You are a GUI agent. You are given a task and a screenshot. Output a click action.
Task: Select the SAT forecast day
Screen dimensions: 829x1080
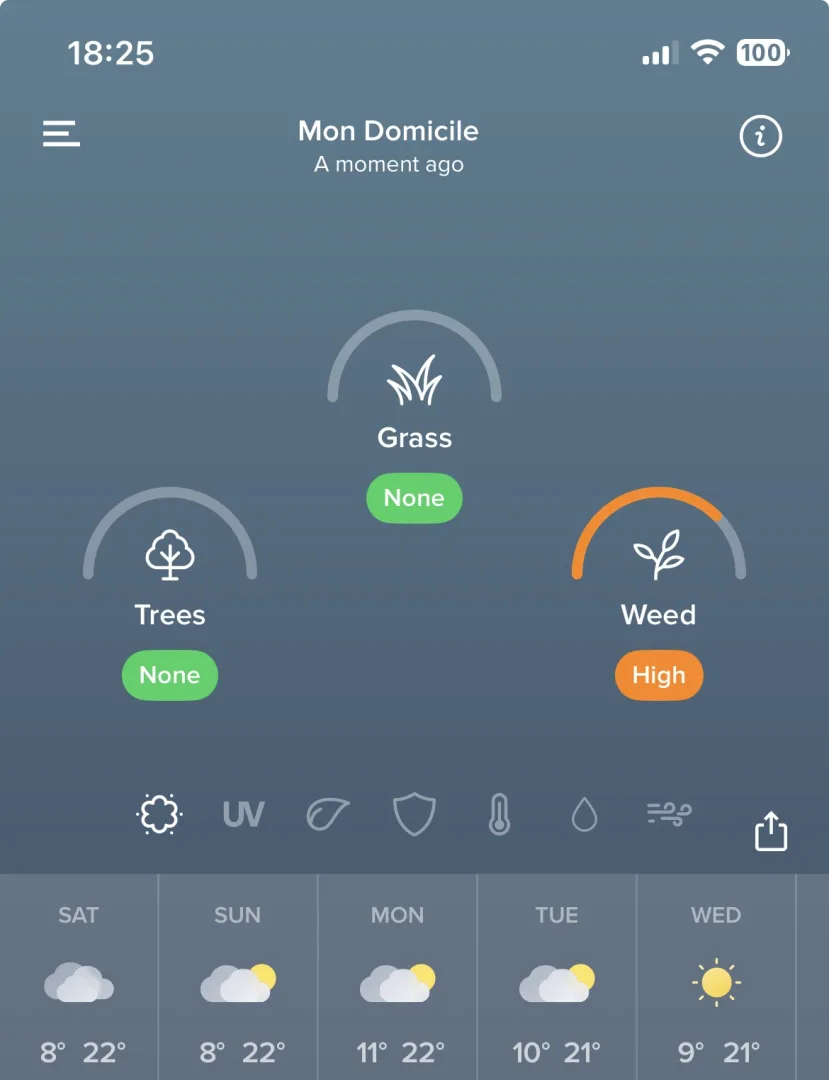tap(79, 976)
